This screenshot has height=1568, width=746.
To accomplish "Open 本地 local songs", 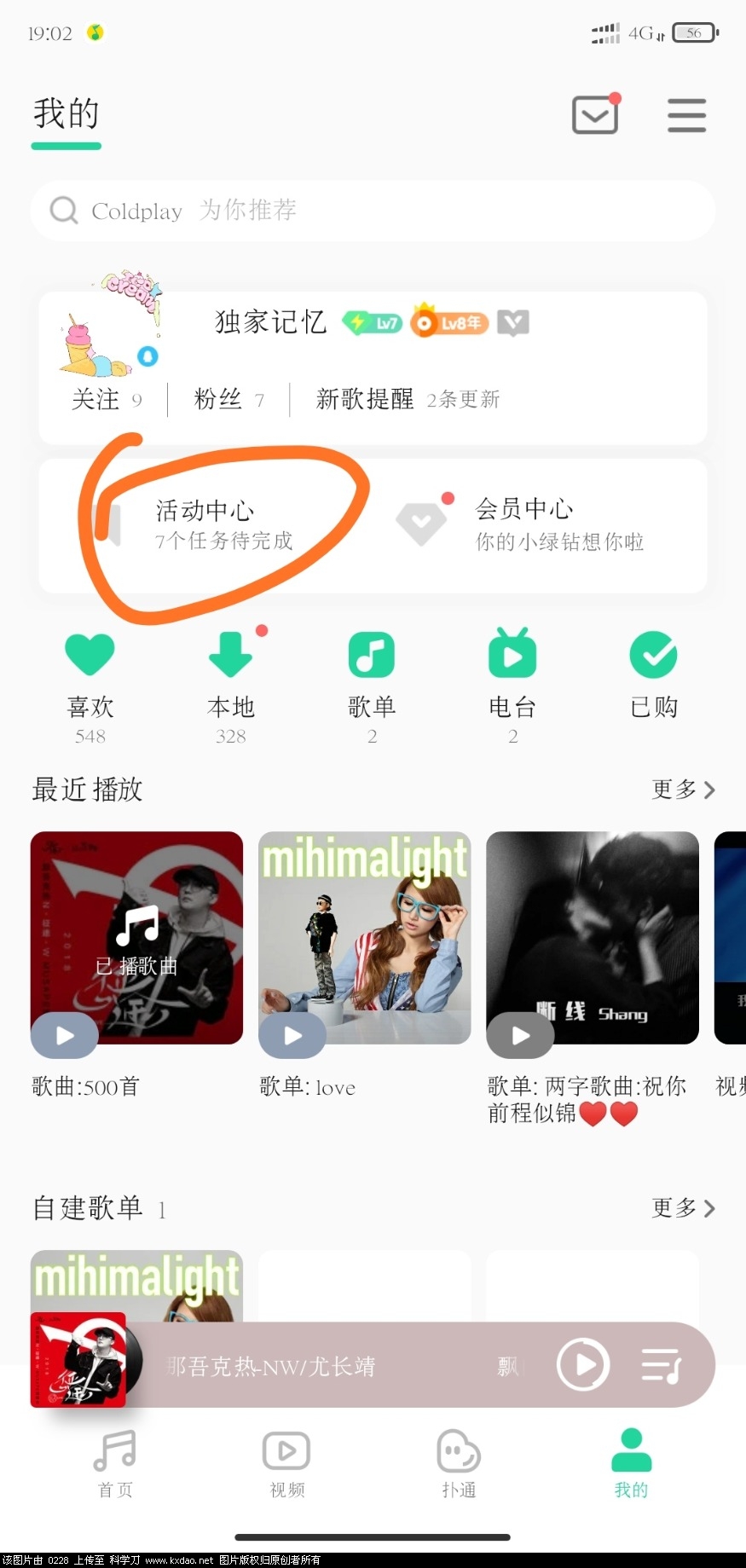I will click(230, 674).
